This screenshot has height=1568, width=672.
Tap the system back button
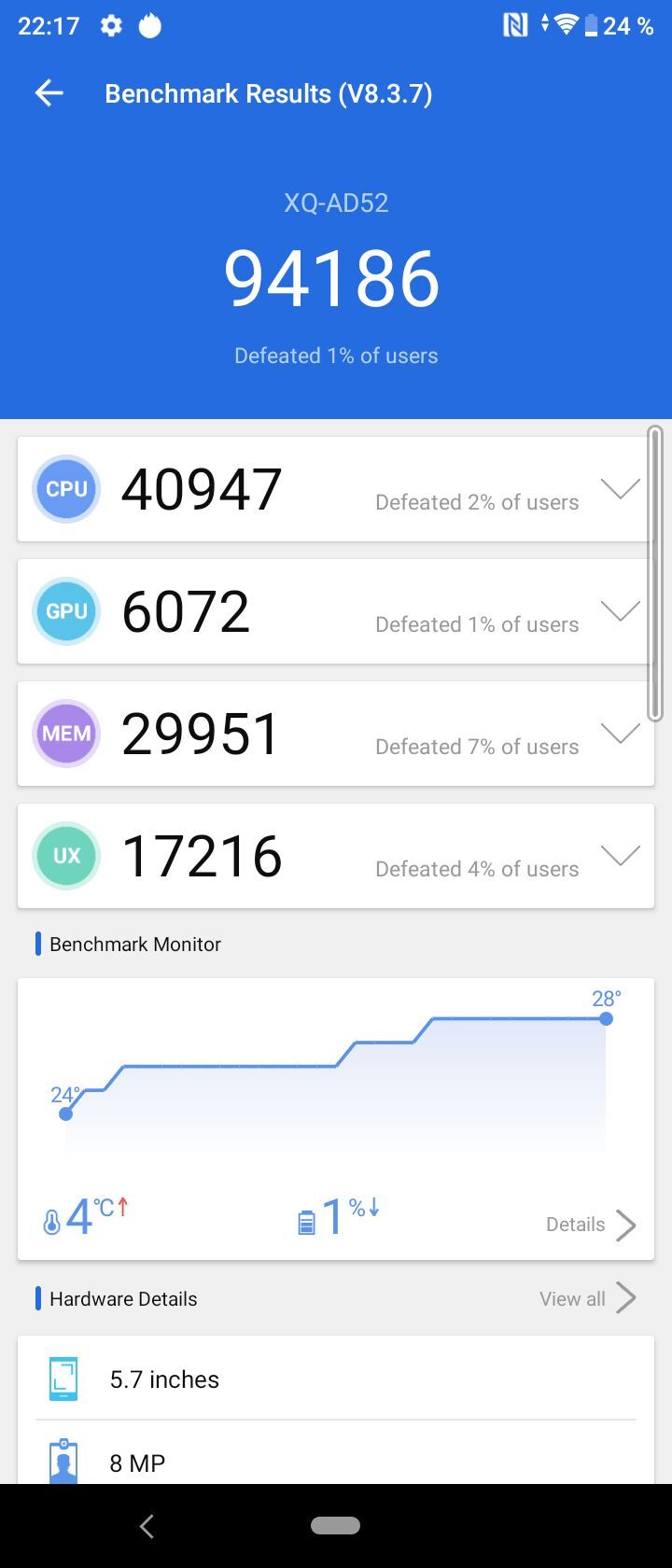147,1525
